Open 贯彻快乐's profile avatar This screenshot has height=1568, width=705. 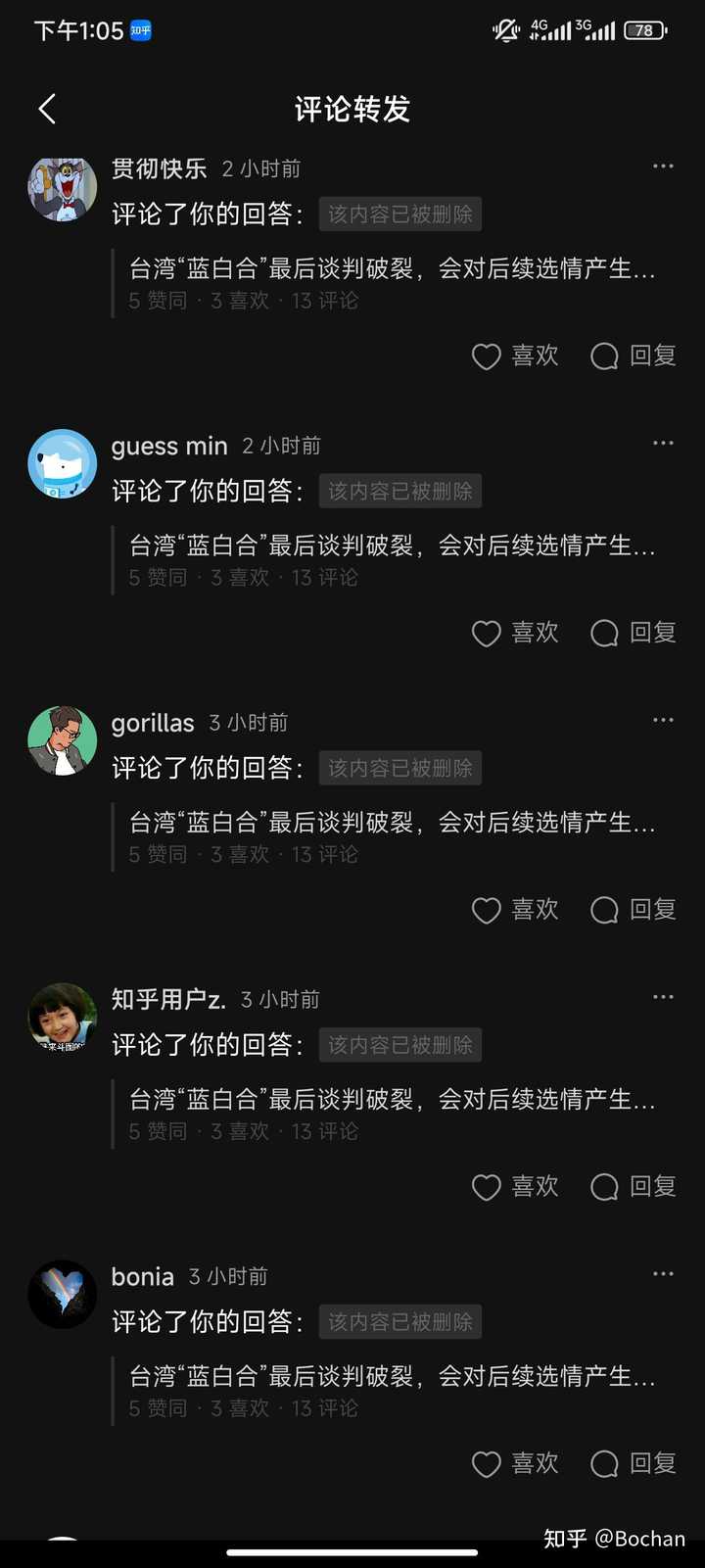click(x=62, y=187)
